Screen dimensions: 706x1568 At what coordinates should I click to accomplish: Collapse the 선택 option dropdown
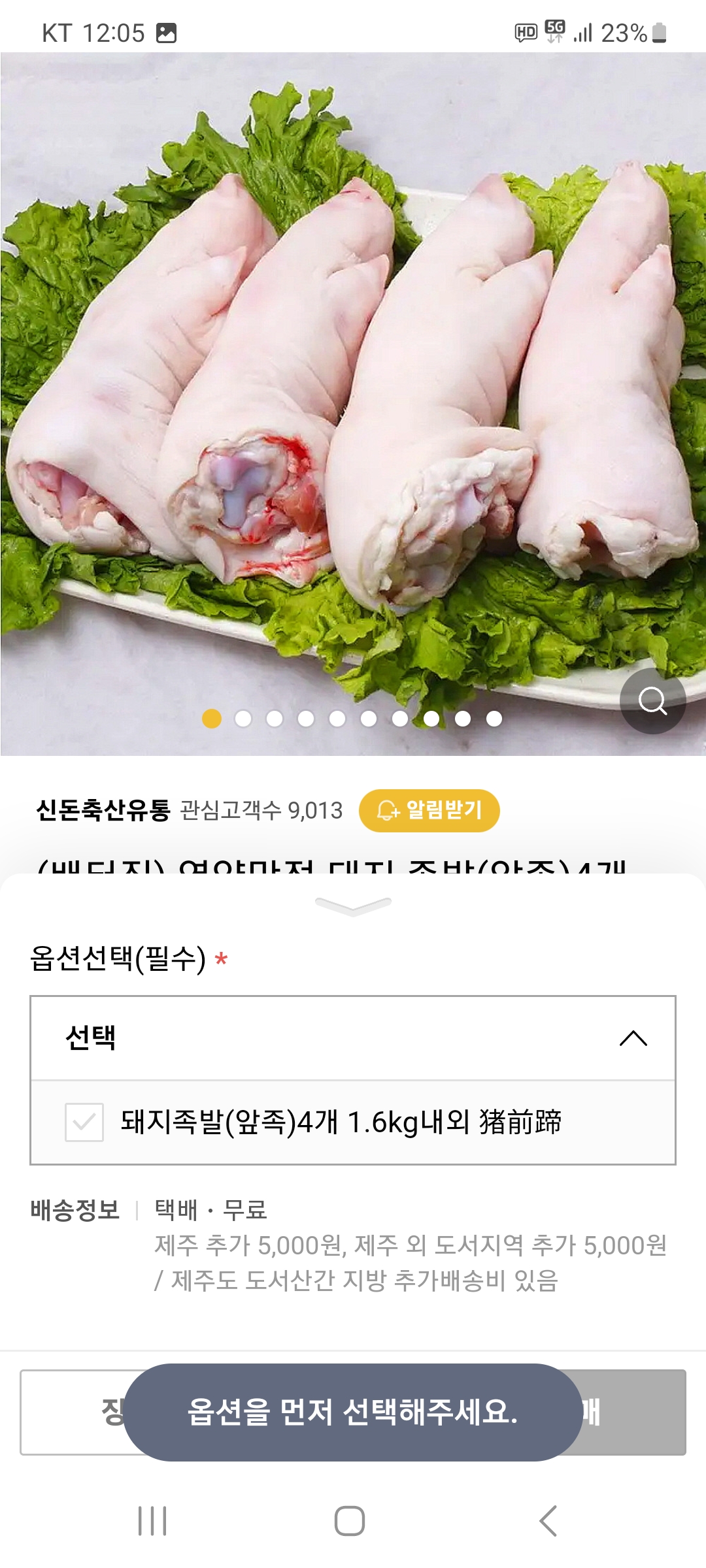tap(633, 1038)
